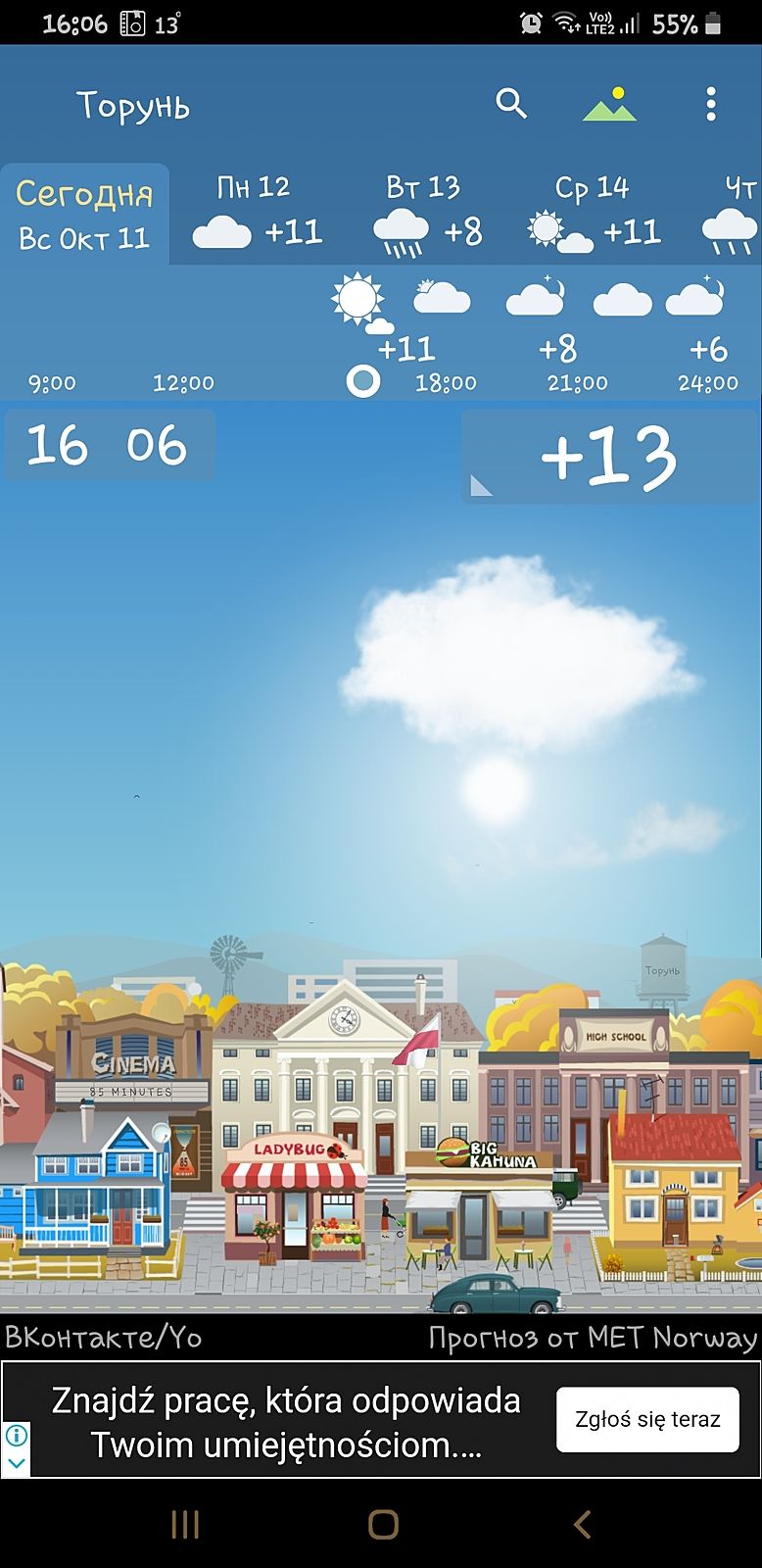The width and height of the screenshot is (762, 1568).
Task: Select the 18:00 point on the timeline
Action: 446,383
